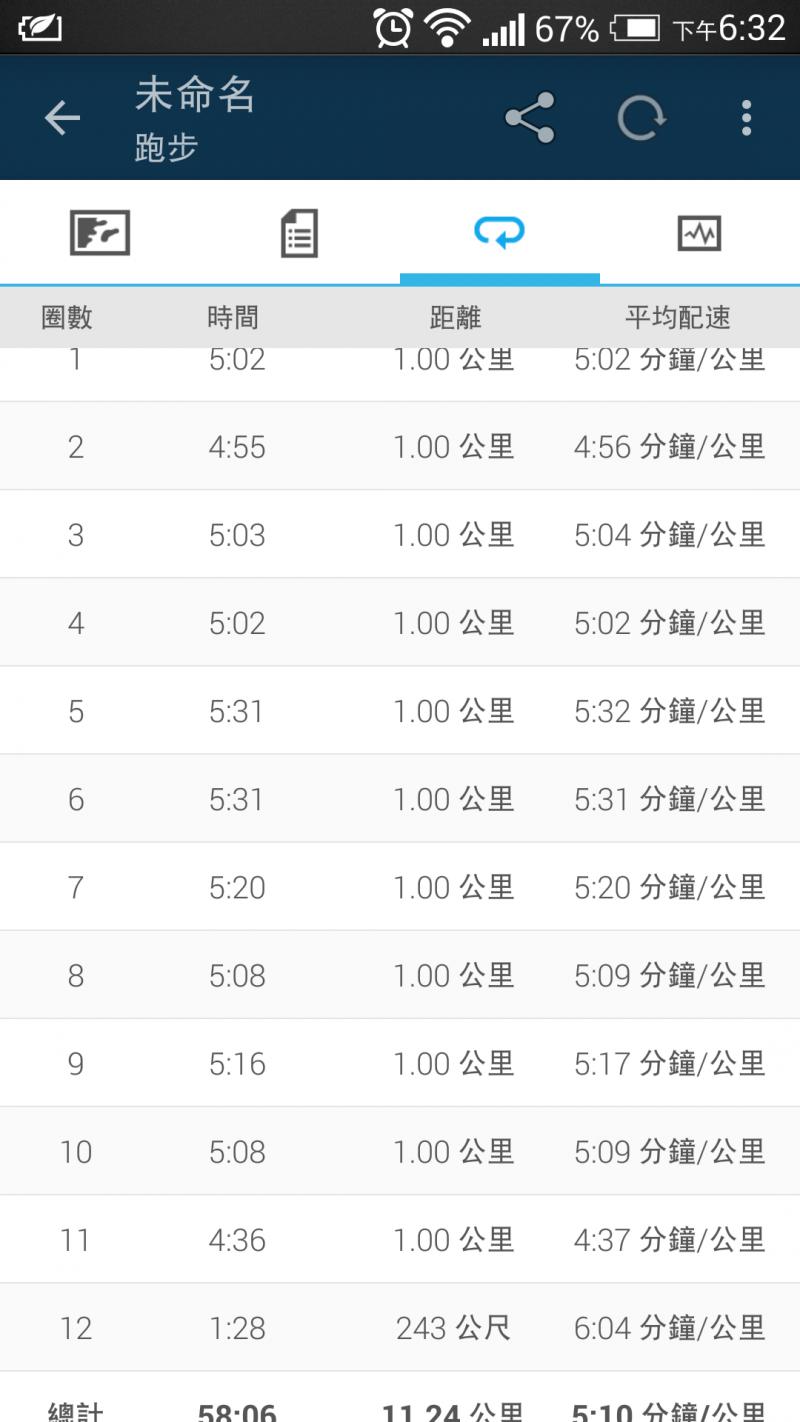Switch to the map tab
The height and width of the screenshot is (1422, 800).
(x=100, y=233)
